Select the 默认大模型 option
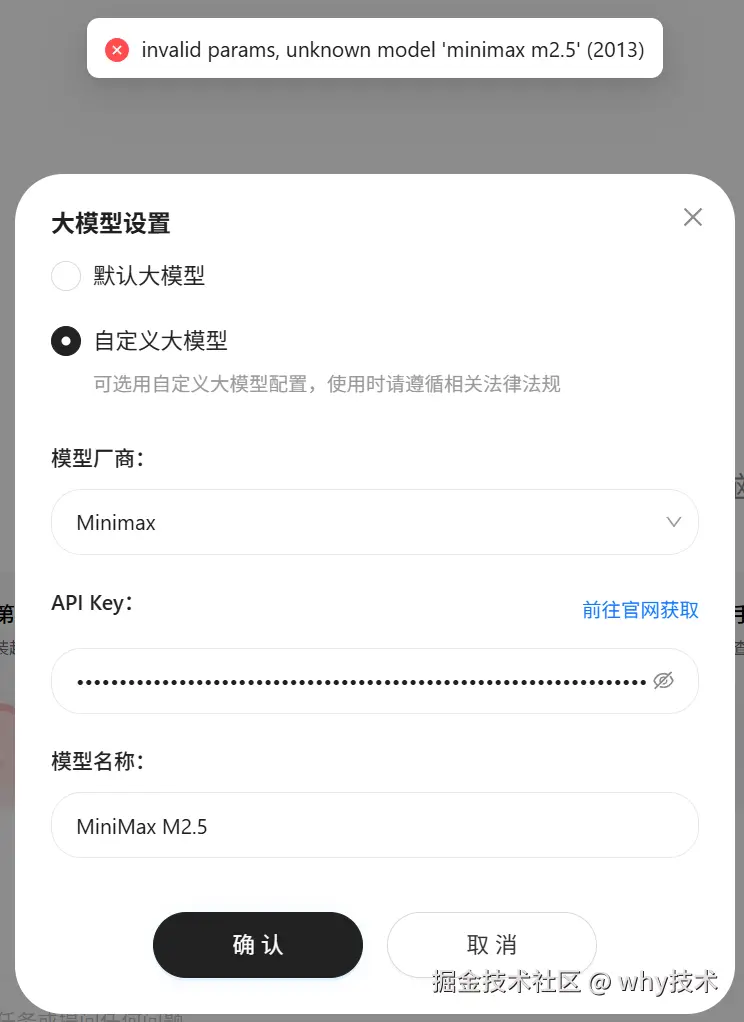This screenshot has height=1022, width=744. click(x=66, y=276)
